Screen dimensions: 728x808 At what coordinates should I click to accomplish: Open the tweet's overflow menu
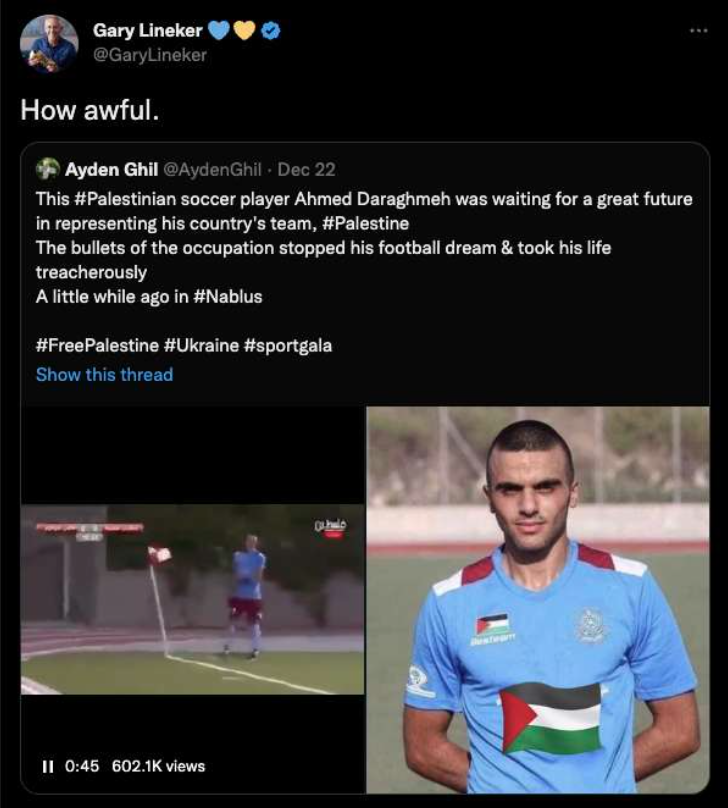[x=698, y=30]
